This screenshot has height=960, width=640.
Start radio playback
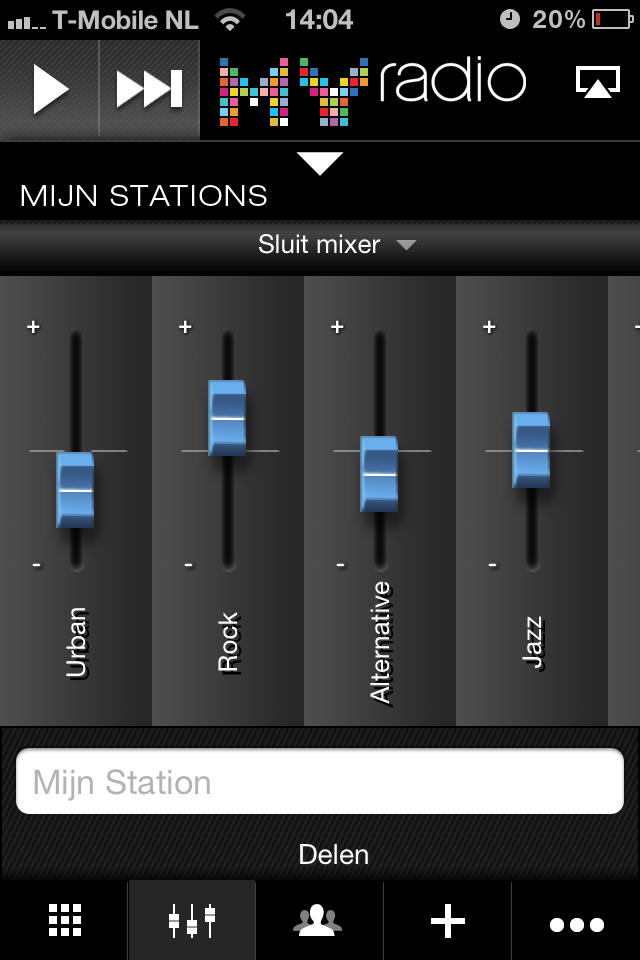click(50, 90)
